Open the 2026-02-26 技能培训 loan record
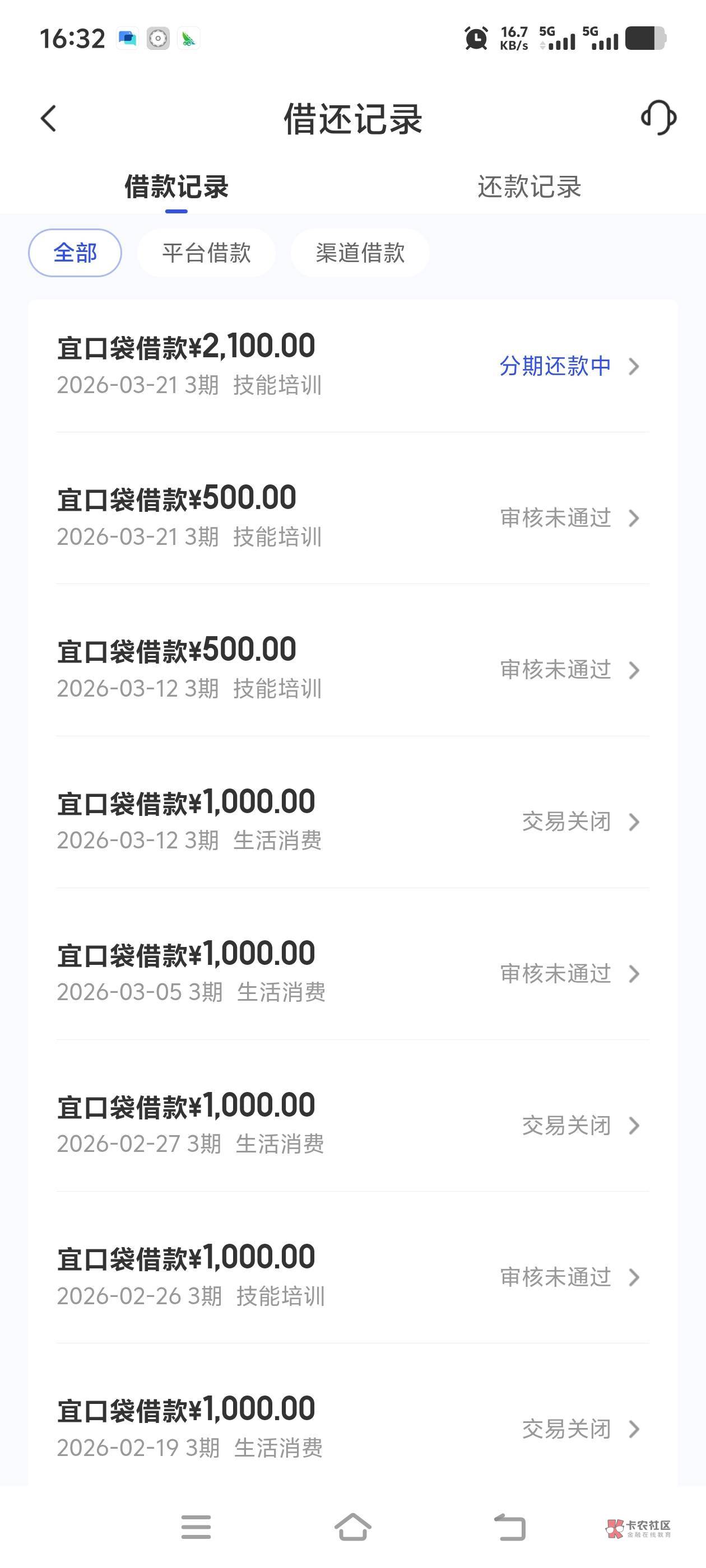 coord(352,1276)
